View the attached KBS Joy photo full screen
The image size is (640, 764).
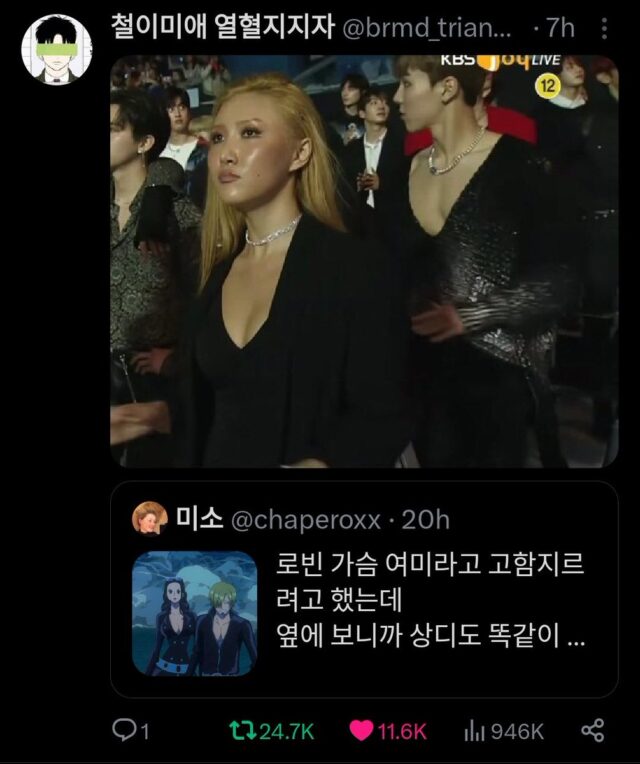(364, 260)
